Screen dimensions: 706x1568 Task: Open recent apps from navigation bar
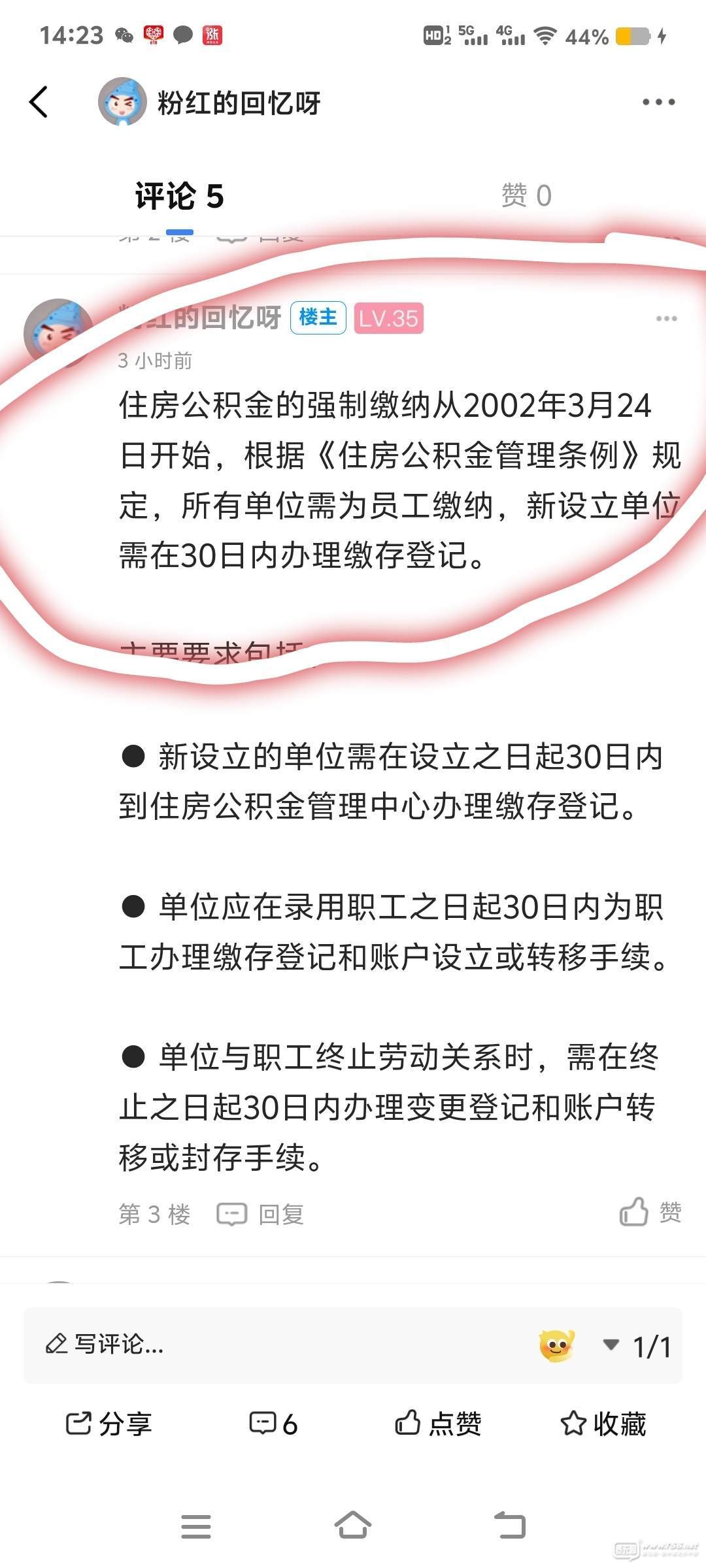[x=195, y=1526]
